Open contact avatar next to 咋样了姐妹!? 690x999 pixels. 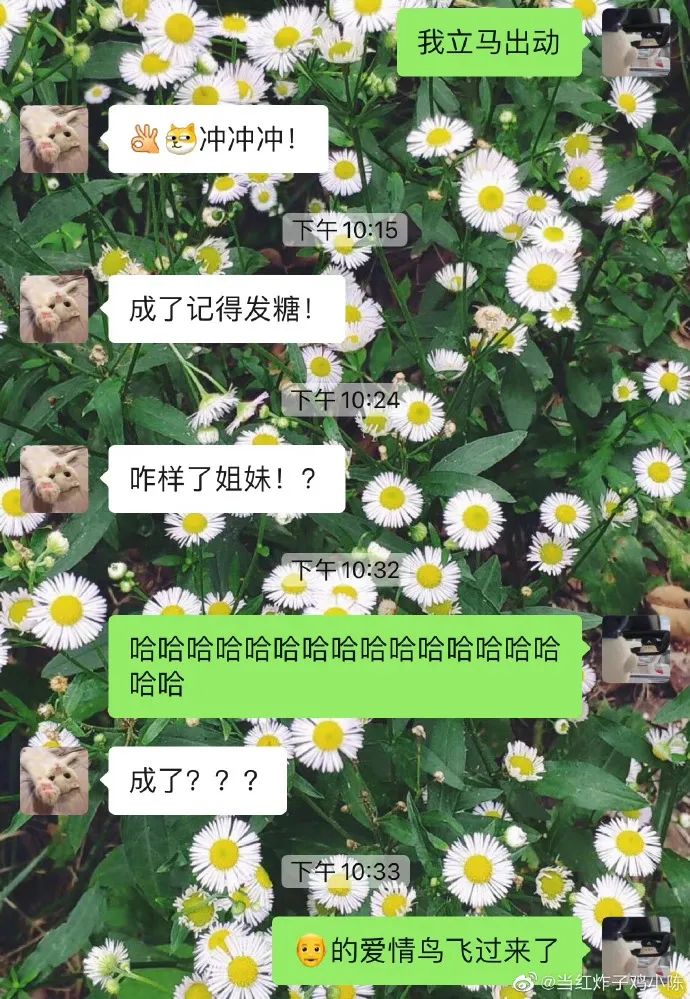point(54,479)
